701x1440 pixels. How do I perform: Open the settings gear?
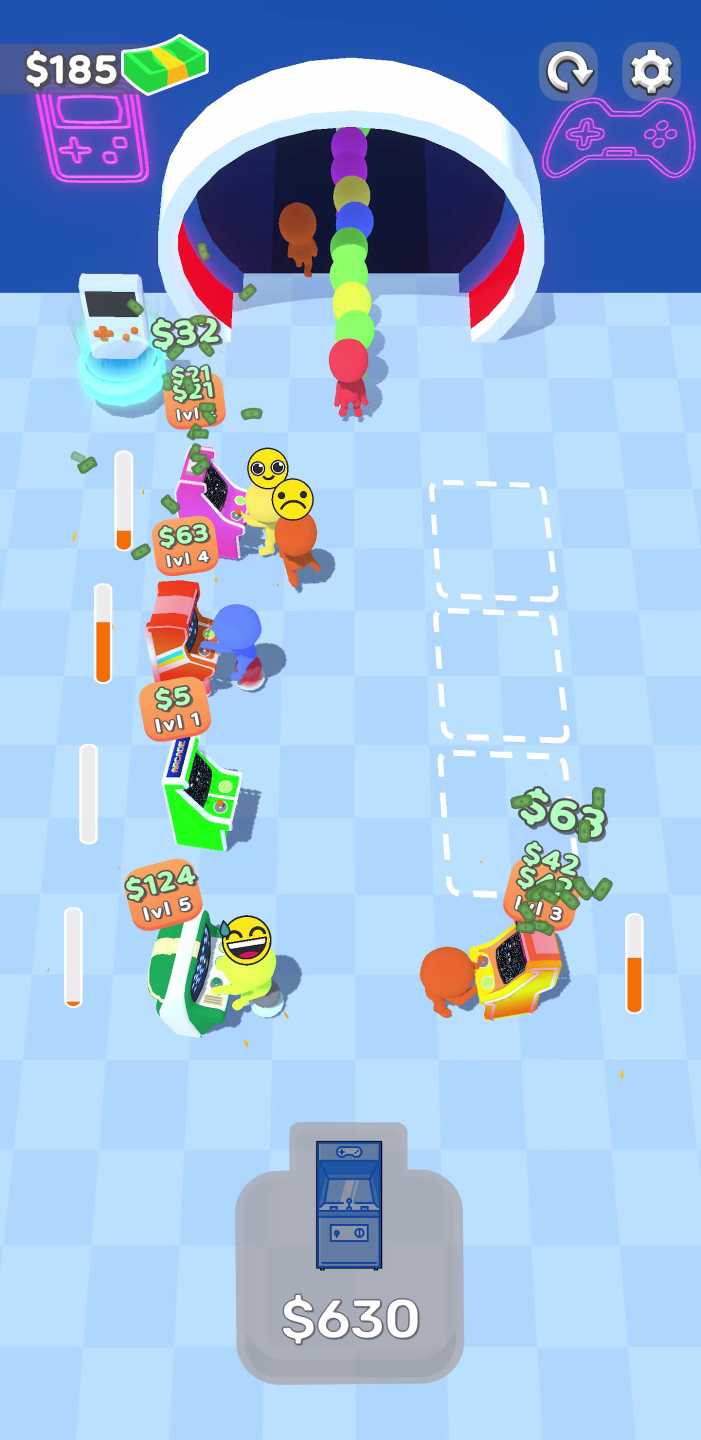[x=651, y=71]
